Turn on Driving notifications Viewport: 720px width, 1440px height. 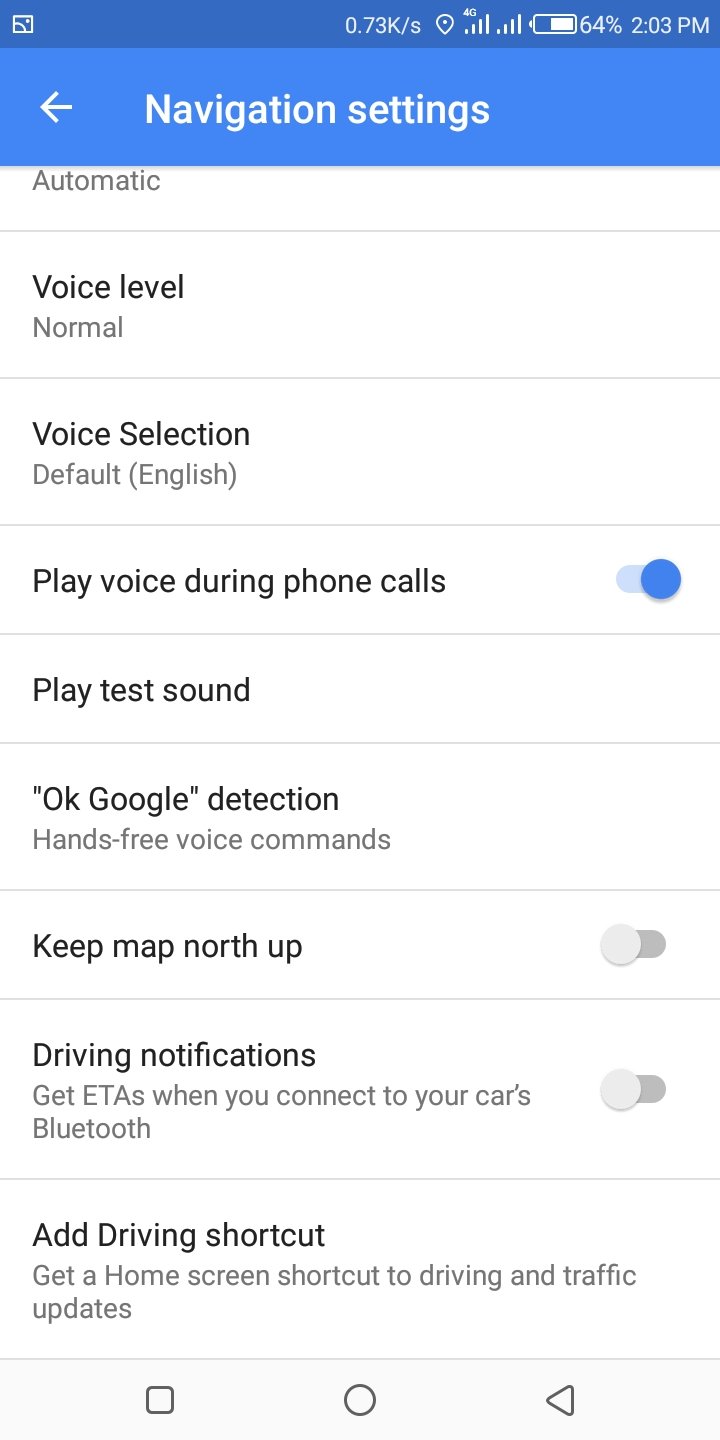[x=633, y=1089]
